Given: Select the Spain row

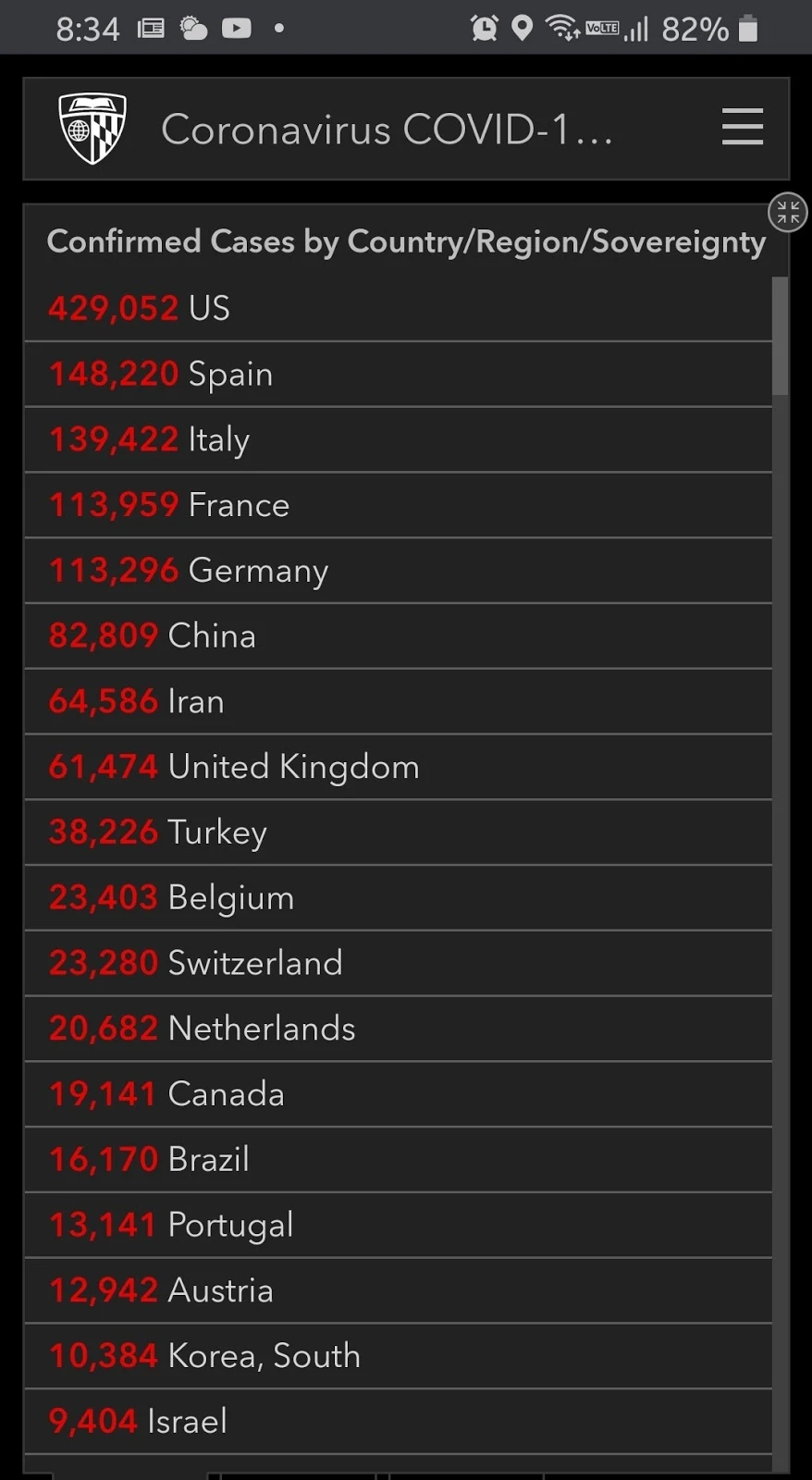Looking at the screenshot, I should (399, 375).
